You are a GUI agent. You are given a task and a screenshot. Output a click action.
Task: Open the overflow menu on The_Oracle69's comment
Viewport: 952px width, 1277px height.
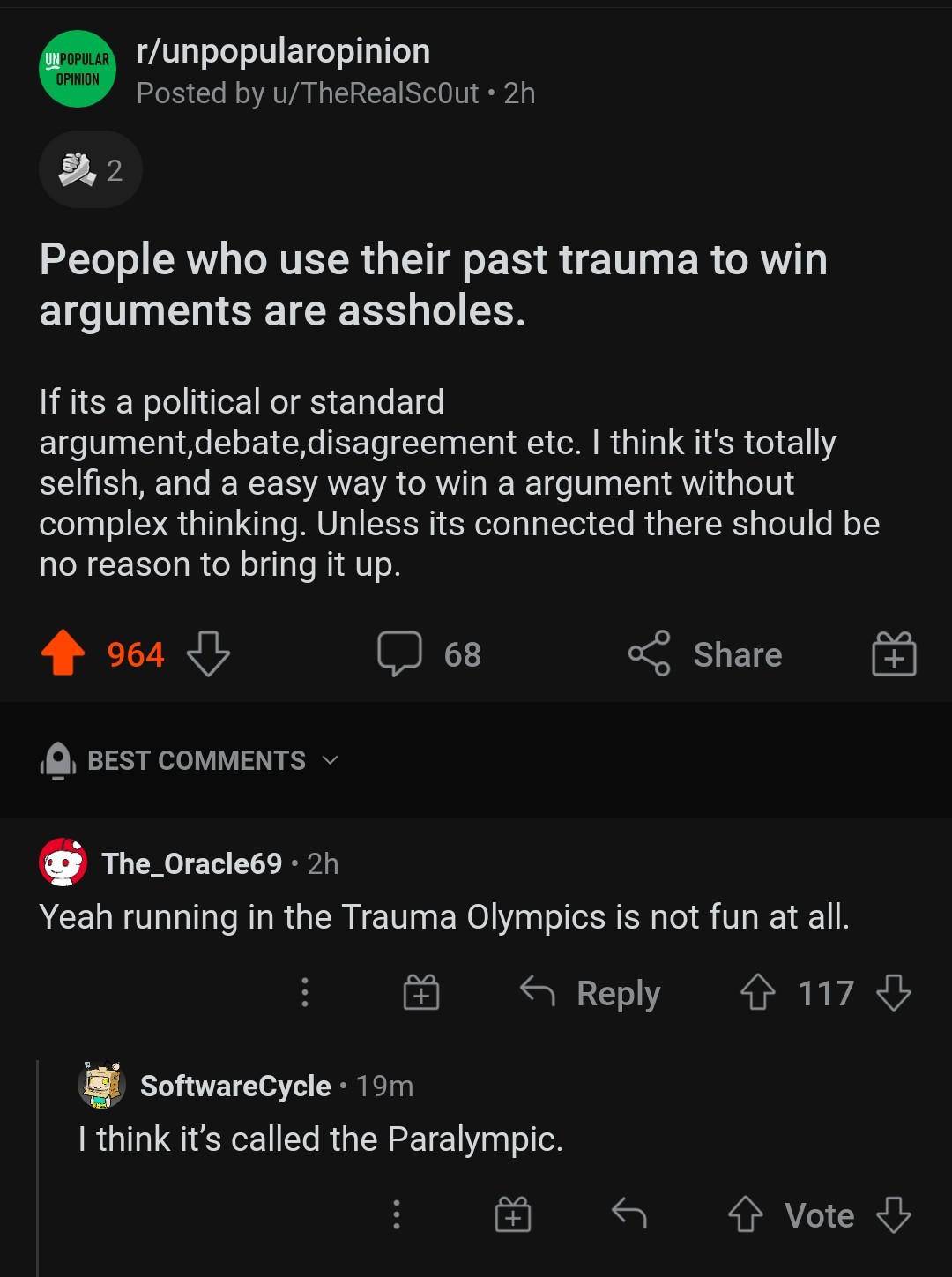(x=304, y=992)
